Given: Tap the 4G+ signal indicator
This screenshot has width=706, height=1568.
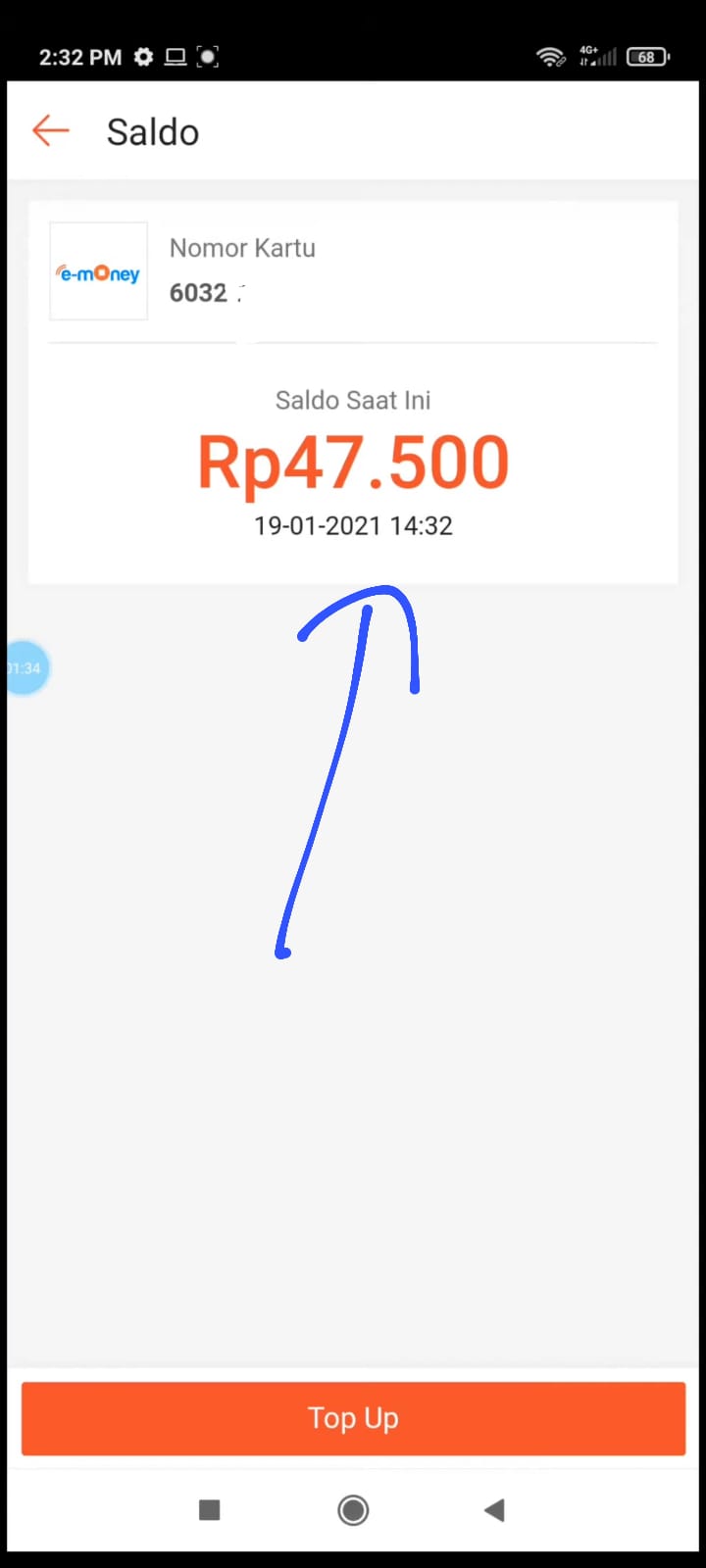Looking at the screenshot, I should pyautogui.click(x=598, y=57).
